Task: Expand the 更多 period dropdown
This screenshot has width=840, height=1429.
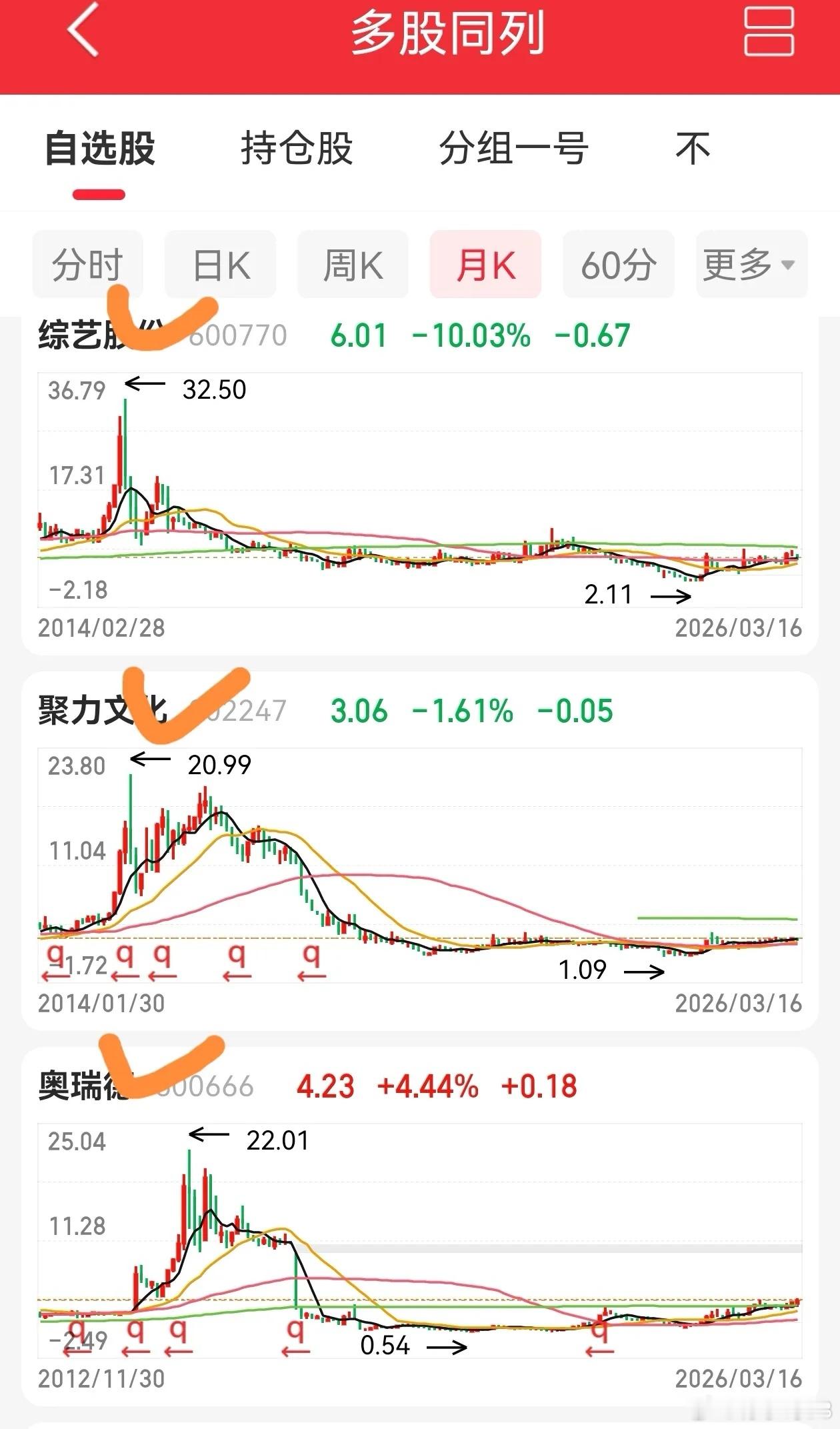Action: [751, 265]
